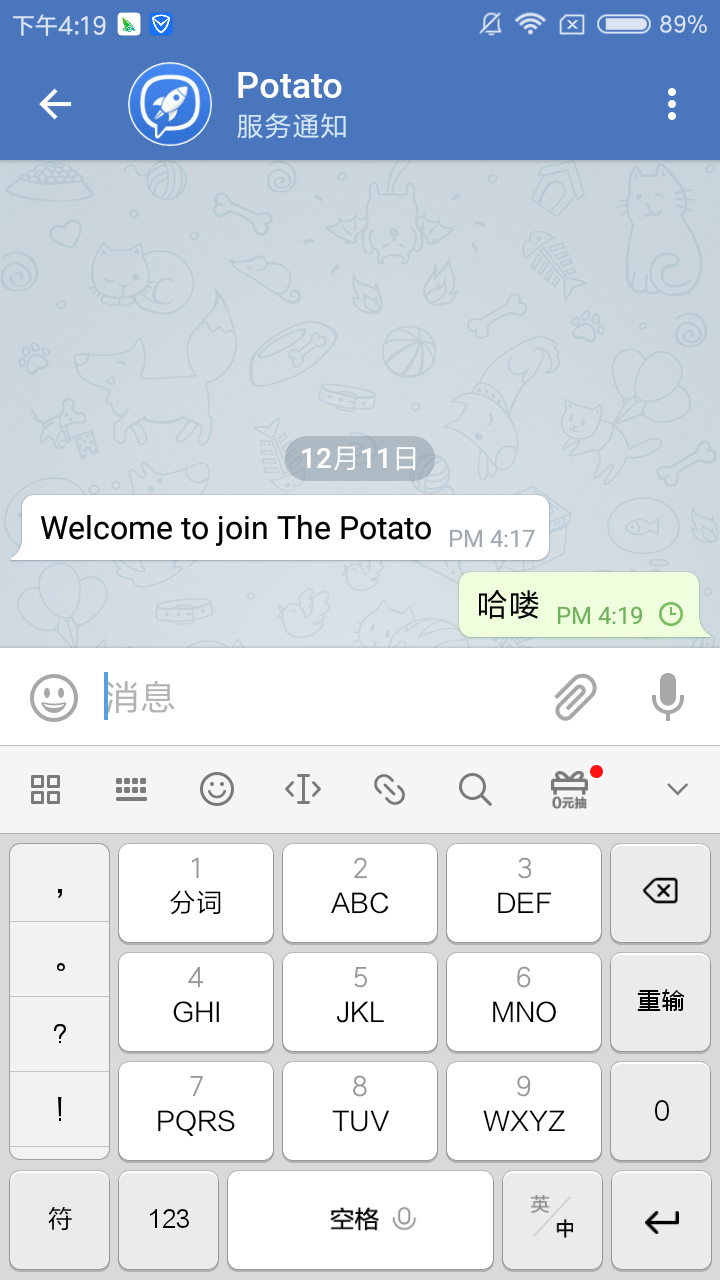Open emoji picker with the smiley icon
Image resolution: width=720 pixels, height=1280 pixels.
(x=54, y=697)
